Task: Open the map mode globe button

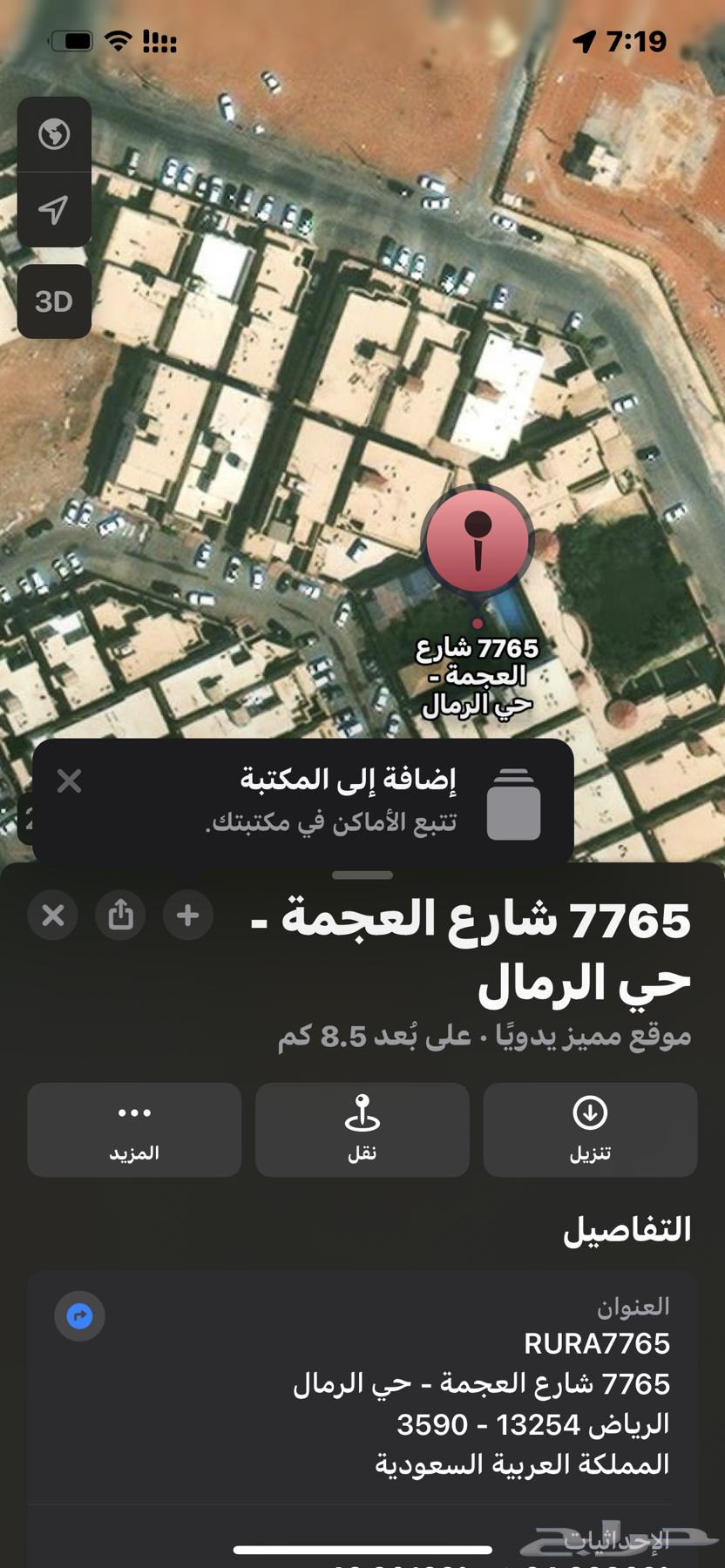Action: 54,134
